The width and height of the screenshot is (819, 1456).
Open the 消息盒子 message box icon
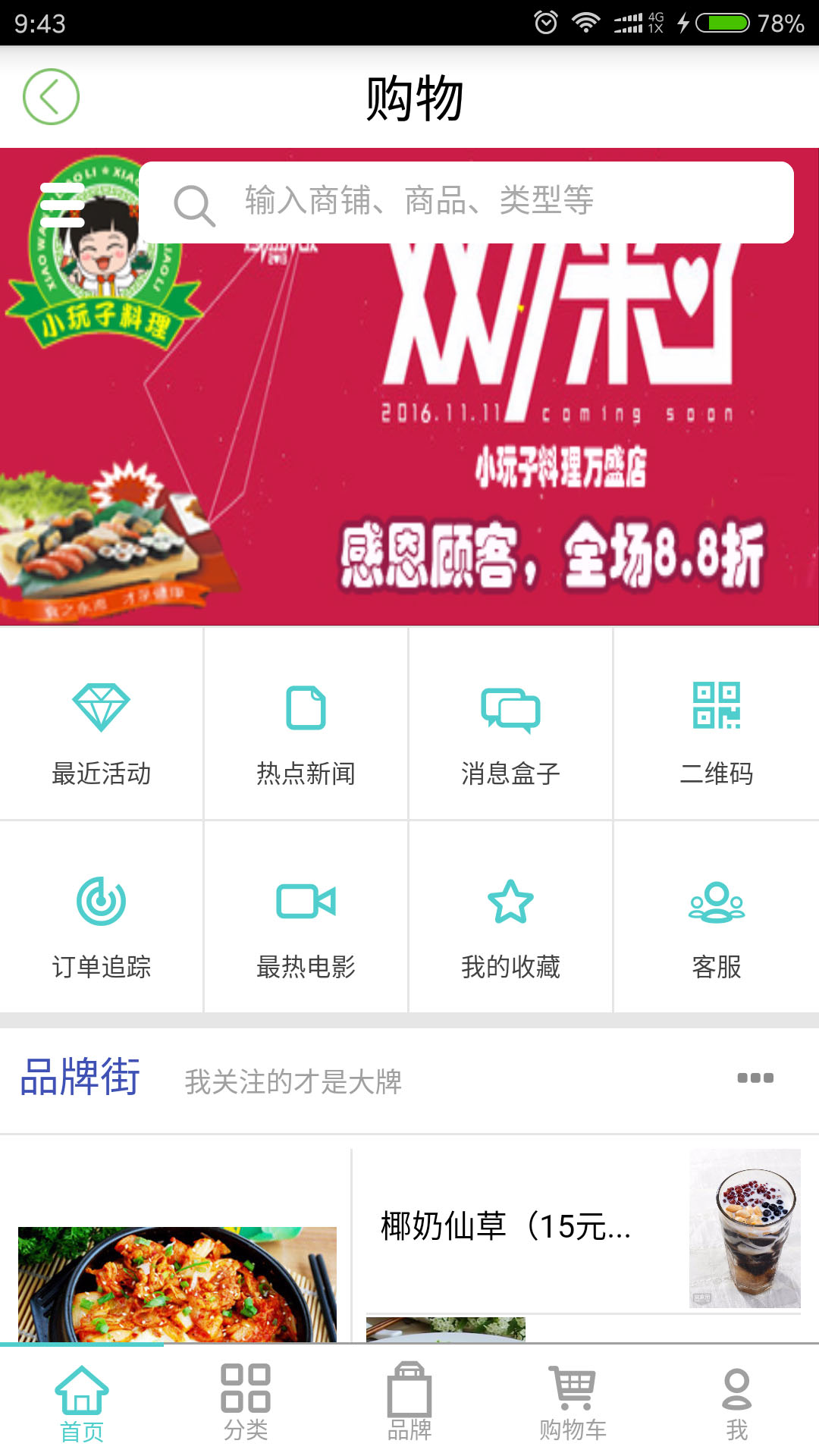click(511, 726)
